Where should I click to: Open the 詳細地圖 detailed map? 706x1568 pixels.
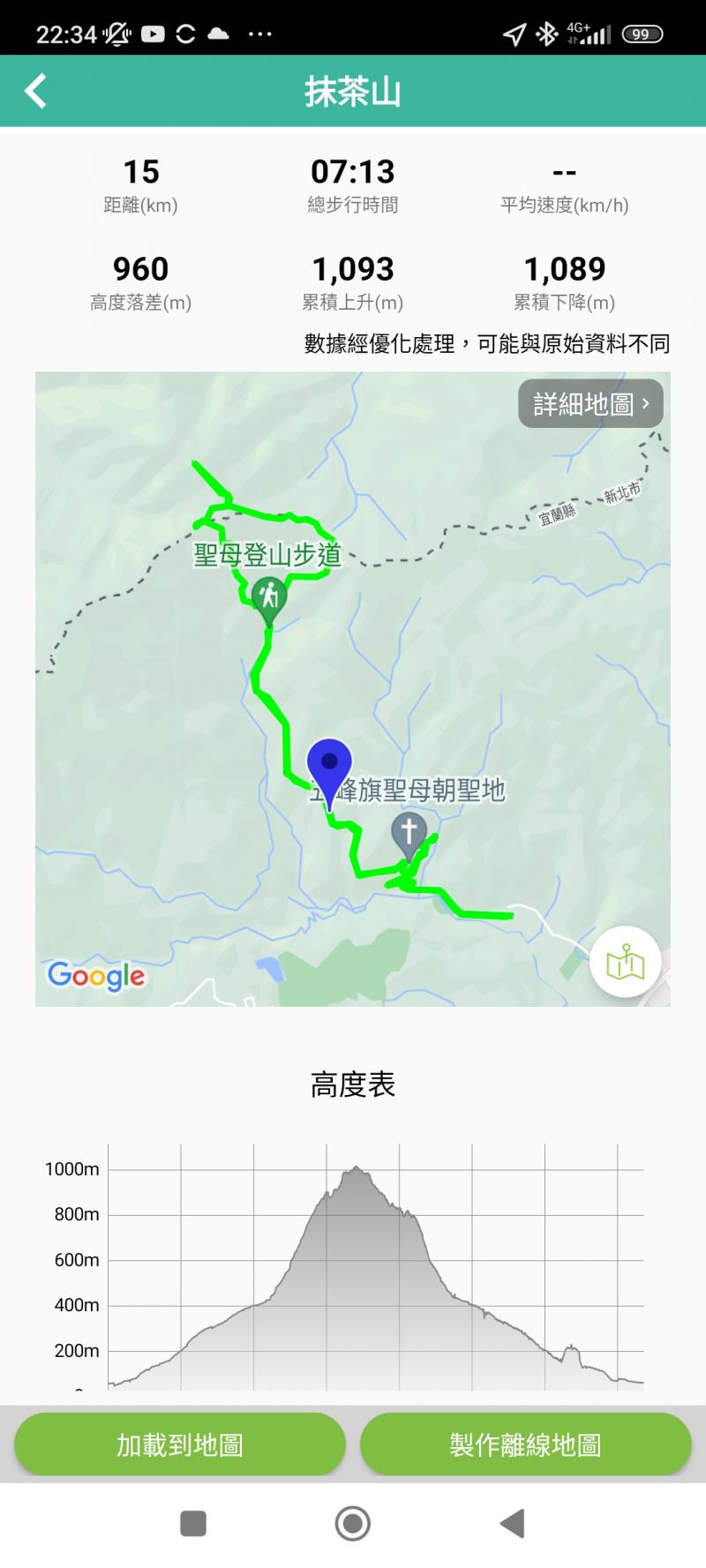coord(590,404)
